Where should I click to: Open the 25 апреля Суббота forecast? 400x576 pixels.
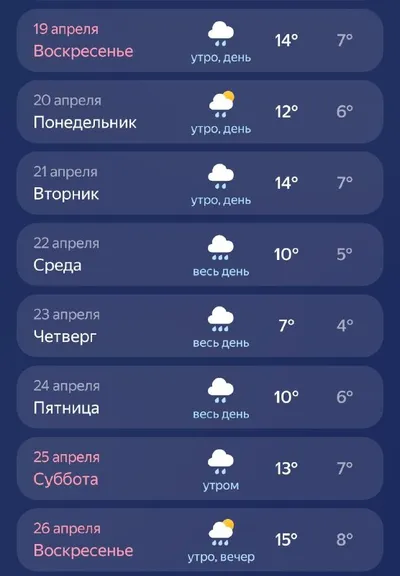click(200, 468)
